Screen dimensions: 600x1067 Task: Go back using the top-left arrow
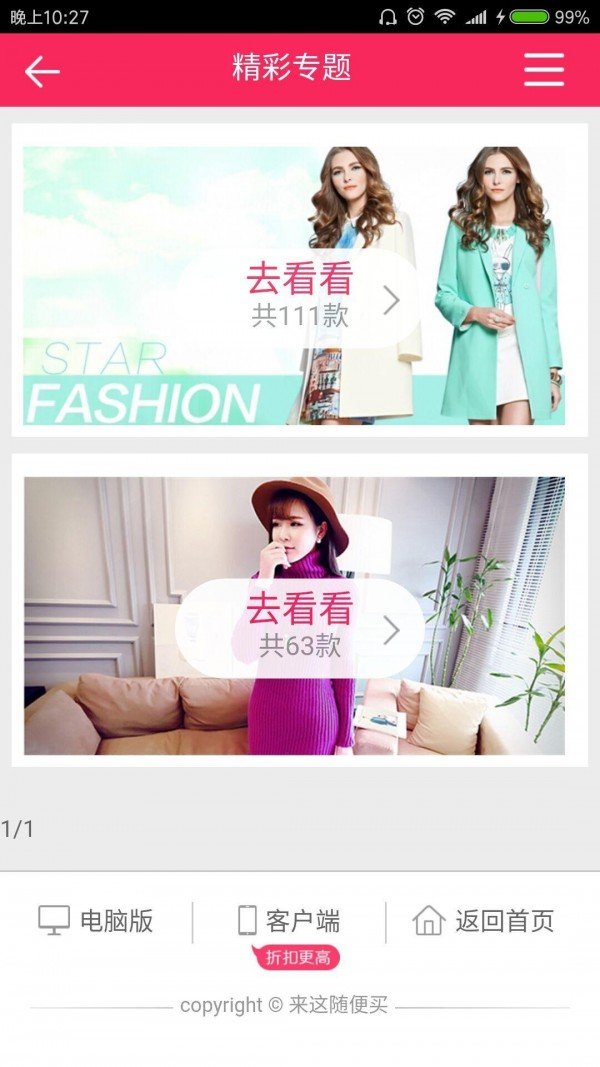42,71
